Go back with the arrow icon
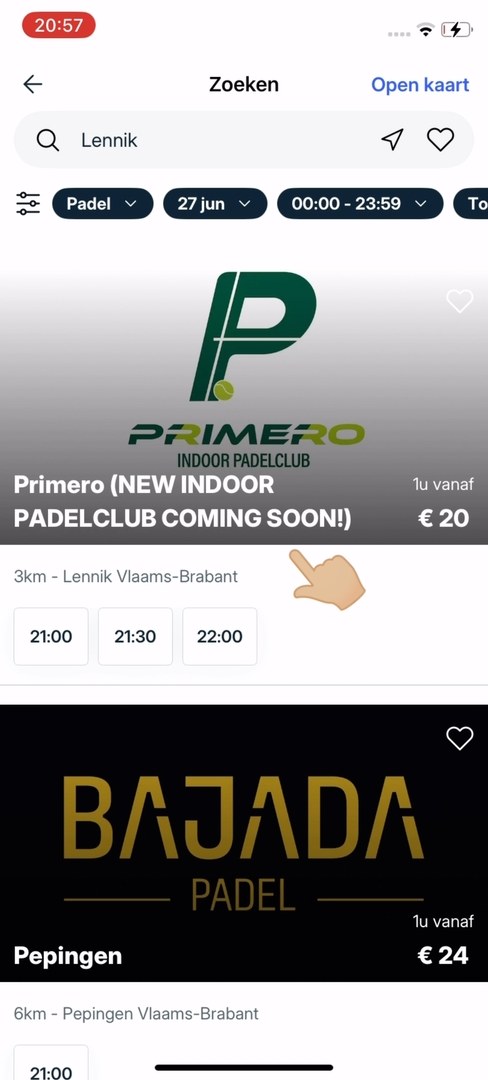Viewport: 488px width, 1080px height. (x=32, y=85)
